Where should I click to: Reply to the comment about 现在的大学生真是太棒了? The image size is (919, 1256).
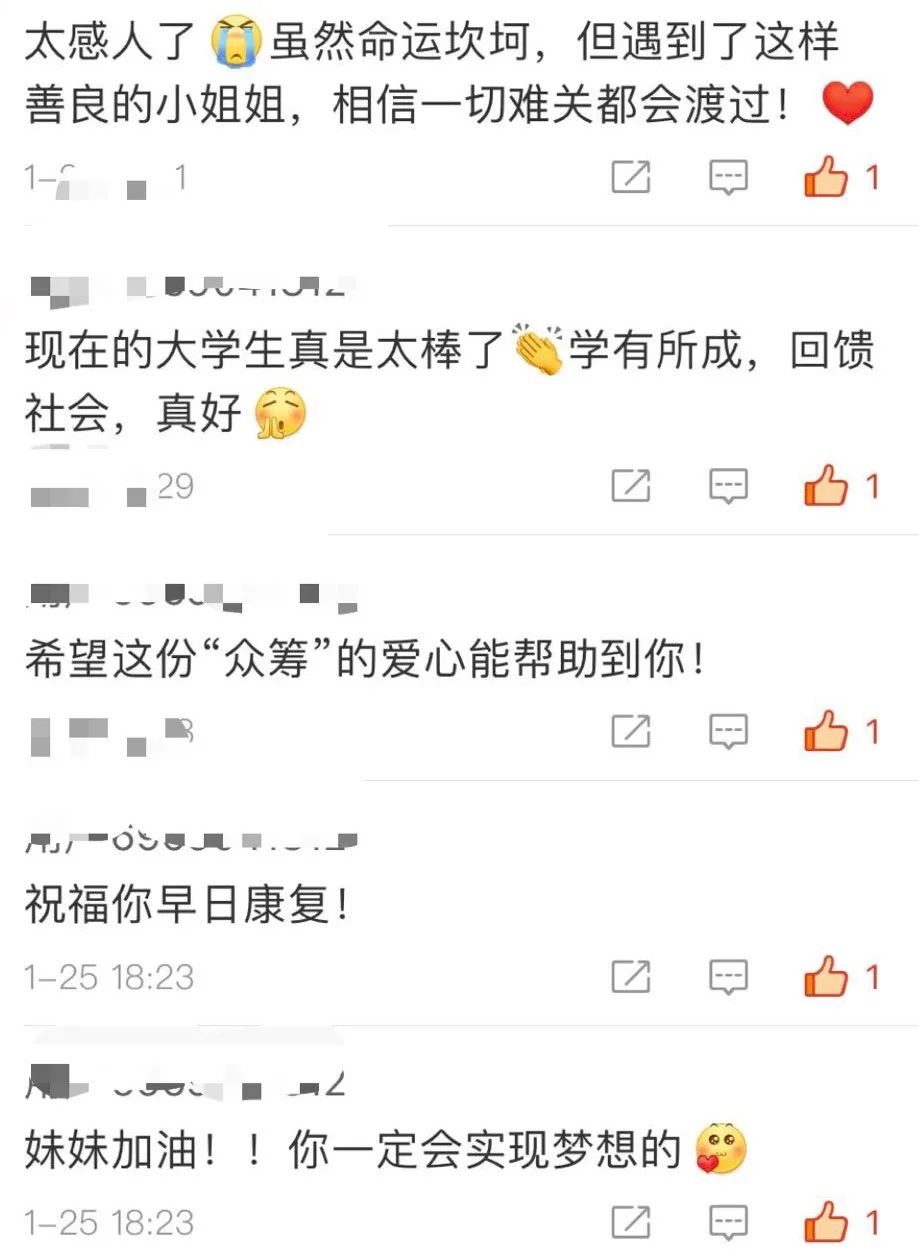click(728, 487)
